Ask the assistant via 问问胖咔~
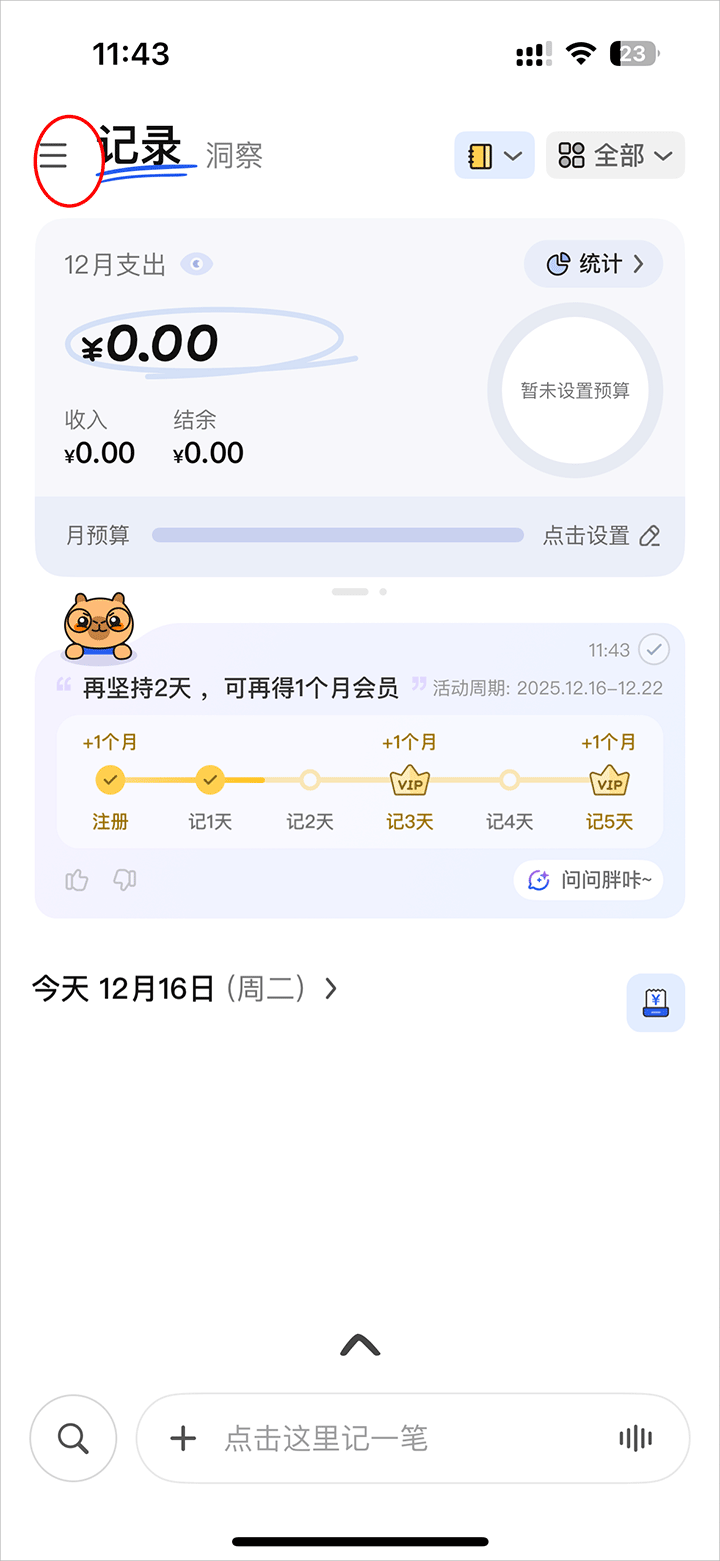The image size is (720, 1561). click(x=588, y=880)
